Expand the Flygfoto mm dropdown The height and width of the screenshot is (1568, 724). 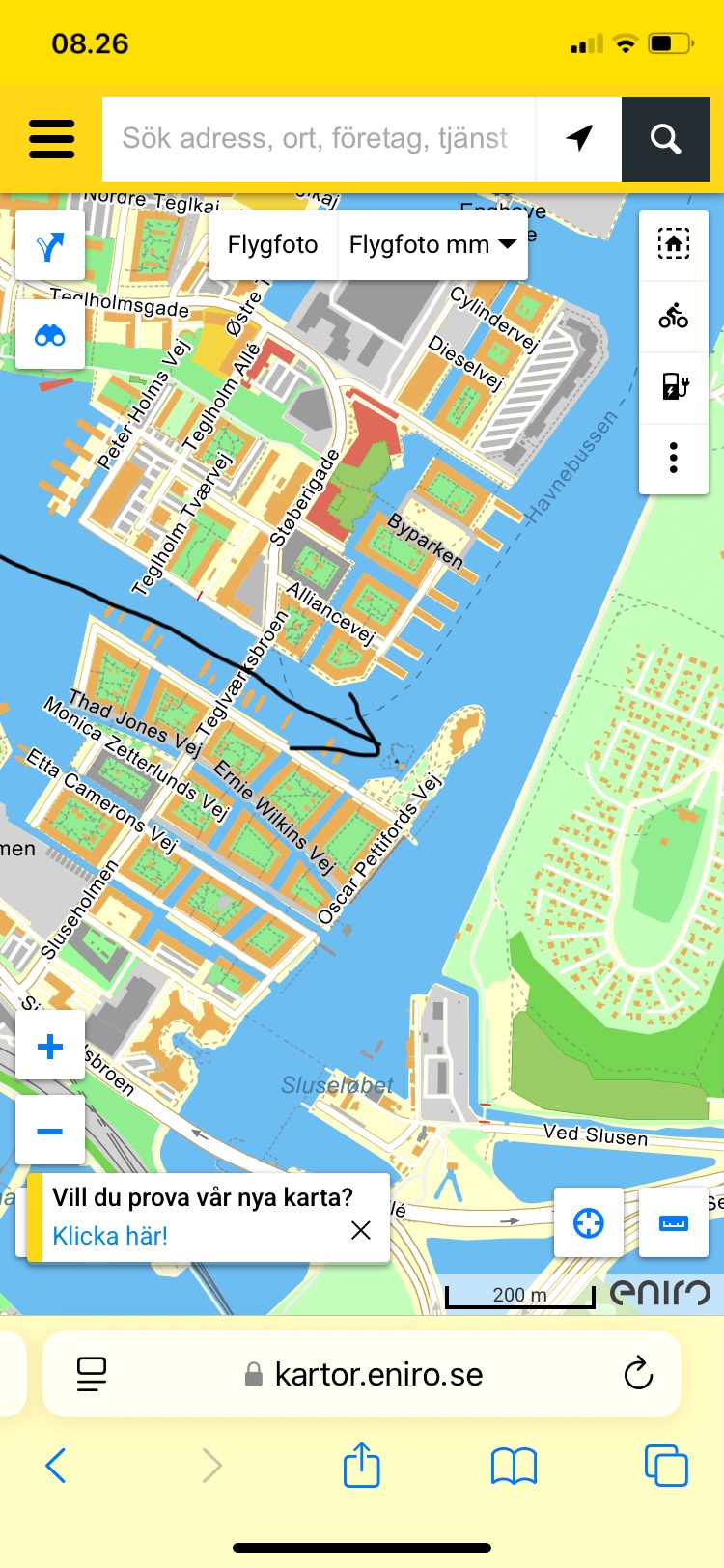432,245
